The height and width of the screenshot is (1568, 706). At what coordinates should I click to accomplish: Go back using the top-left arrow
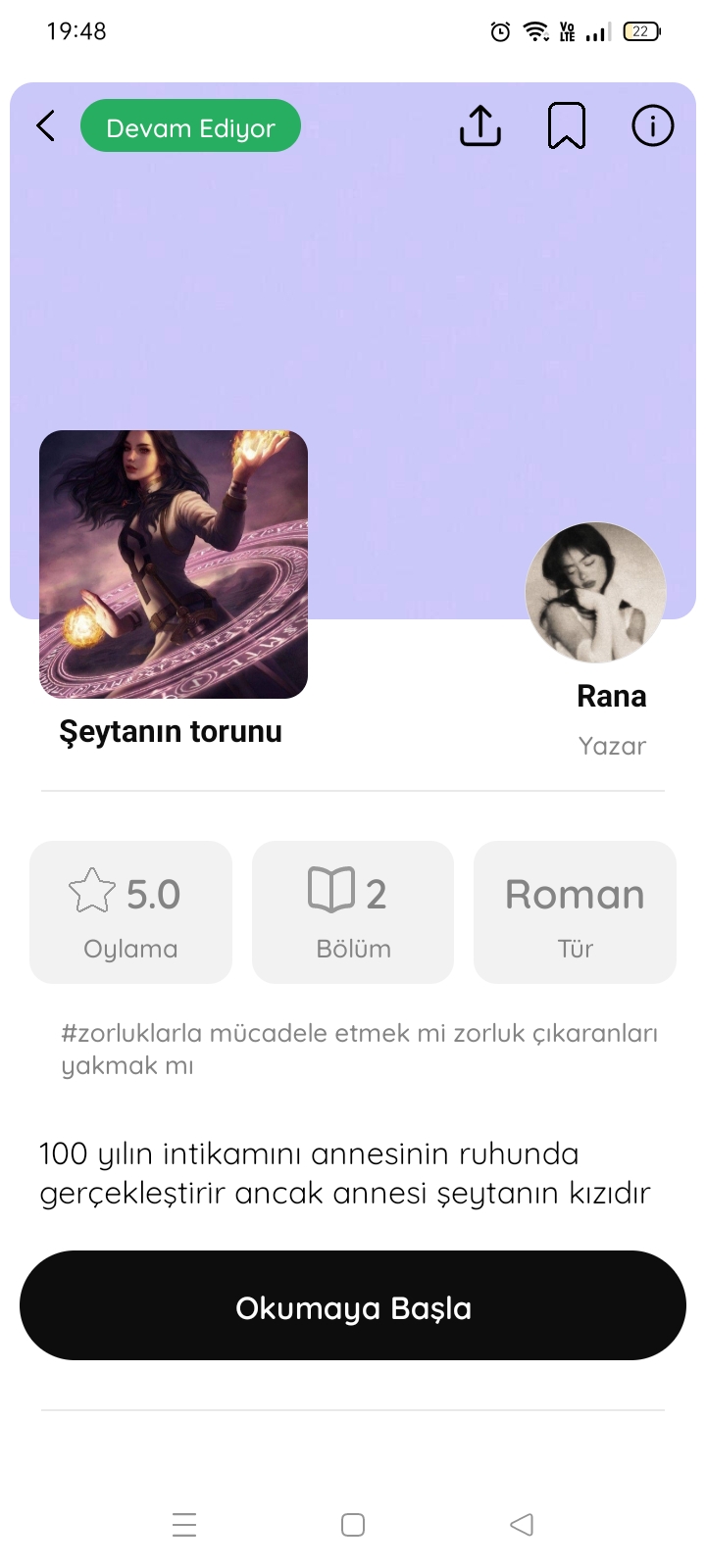click(46, 126)
